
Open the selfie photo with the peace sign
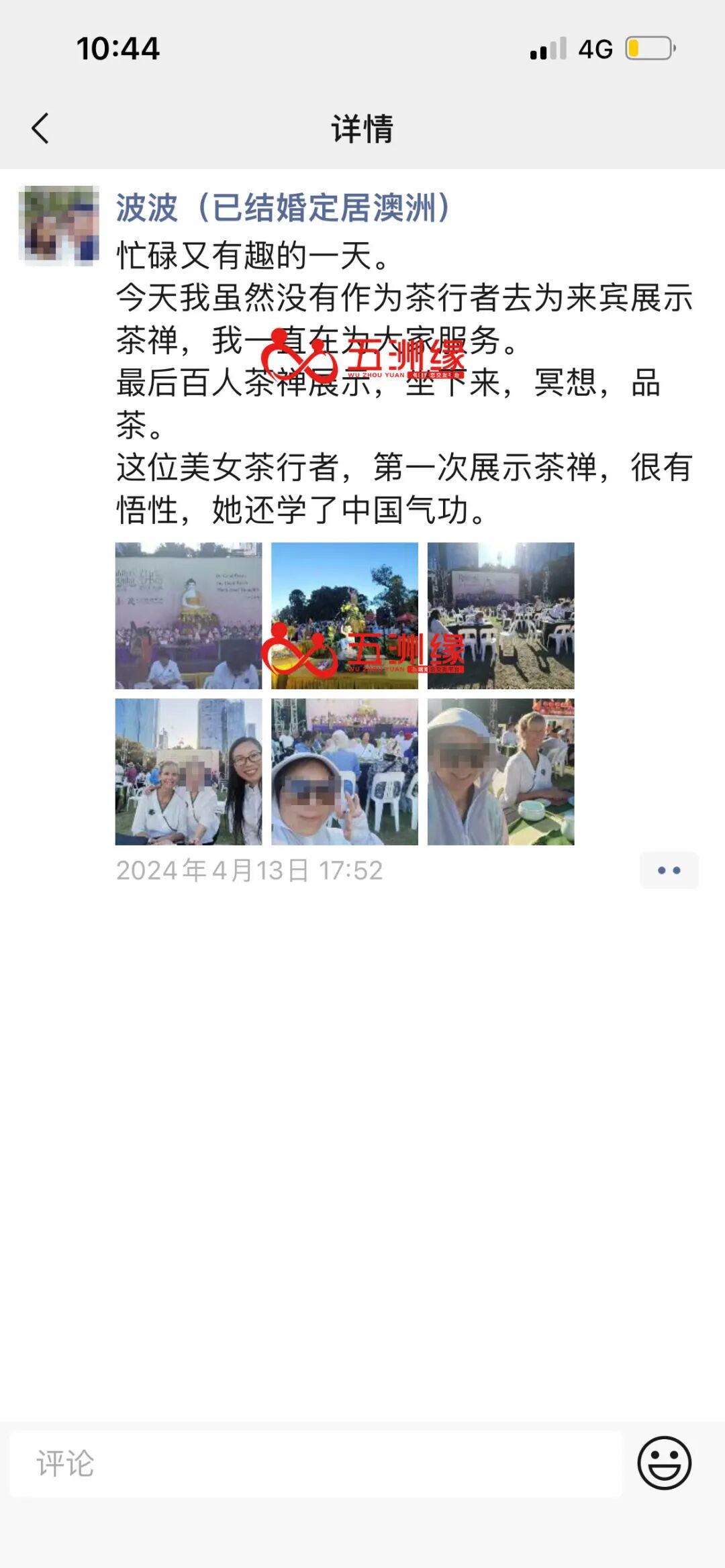[x=344, y=772]
